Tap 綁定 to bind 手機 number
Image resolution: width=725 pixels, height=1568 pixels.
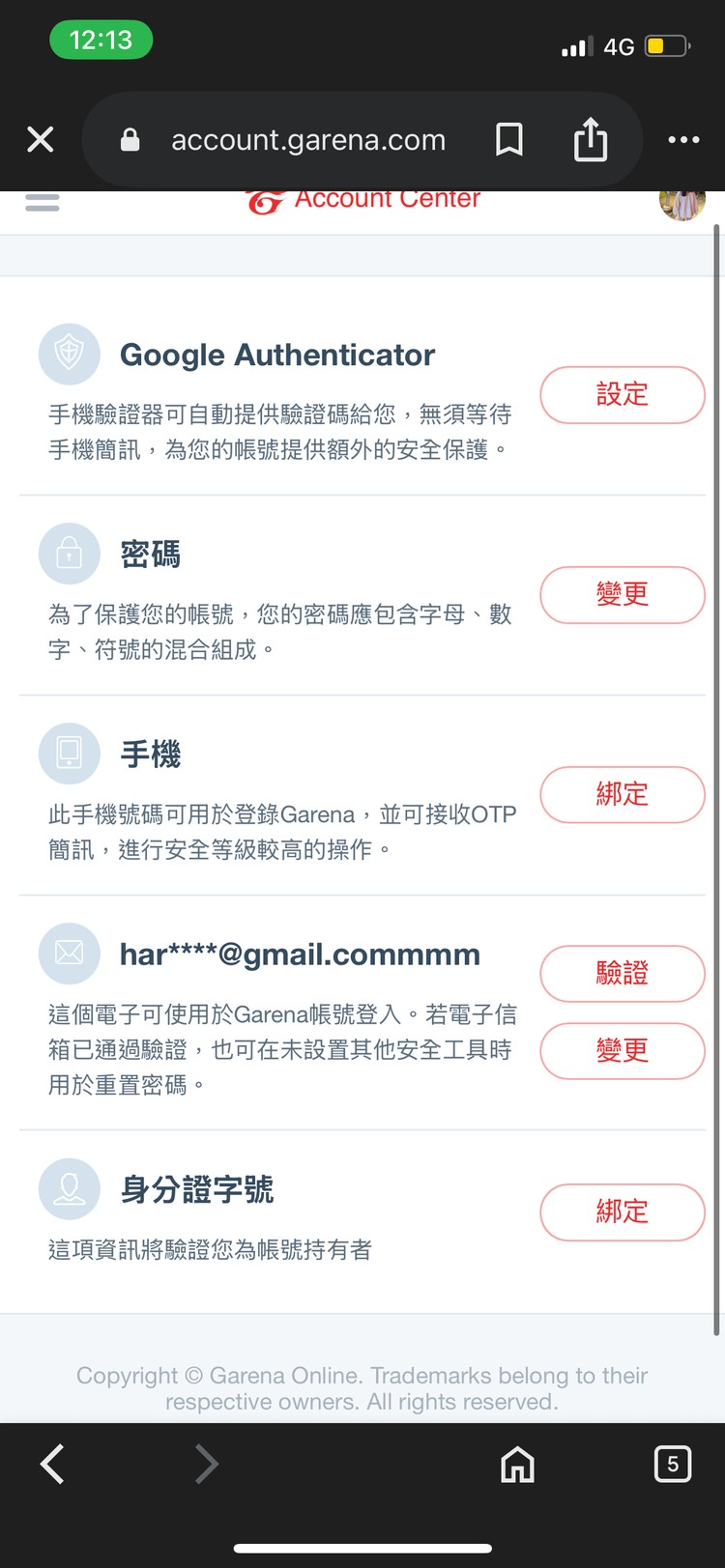[622, 794]
